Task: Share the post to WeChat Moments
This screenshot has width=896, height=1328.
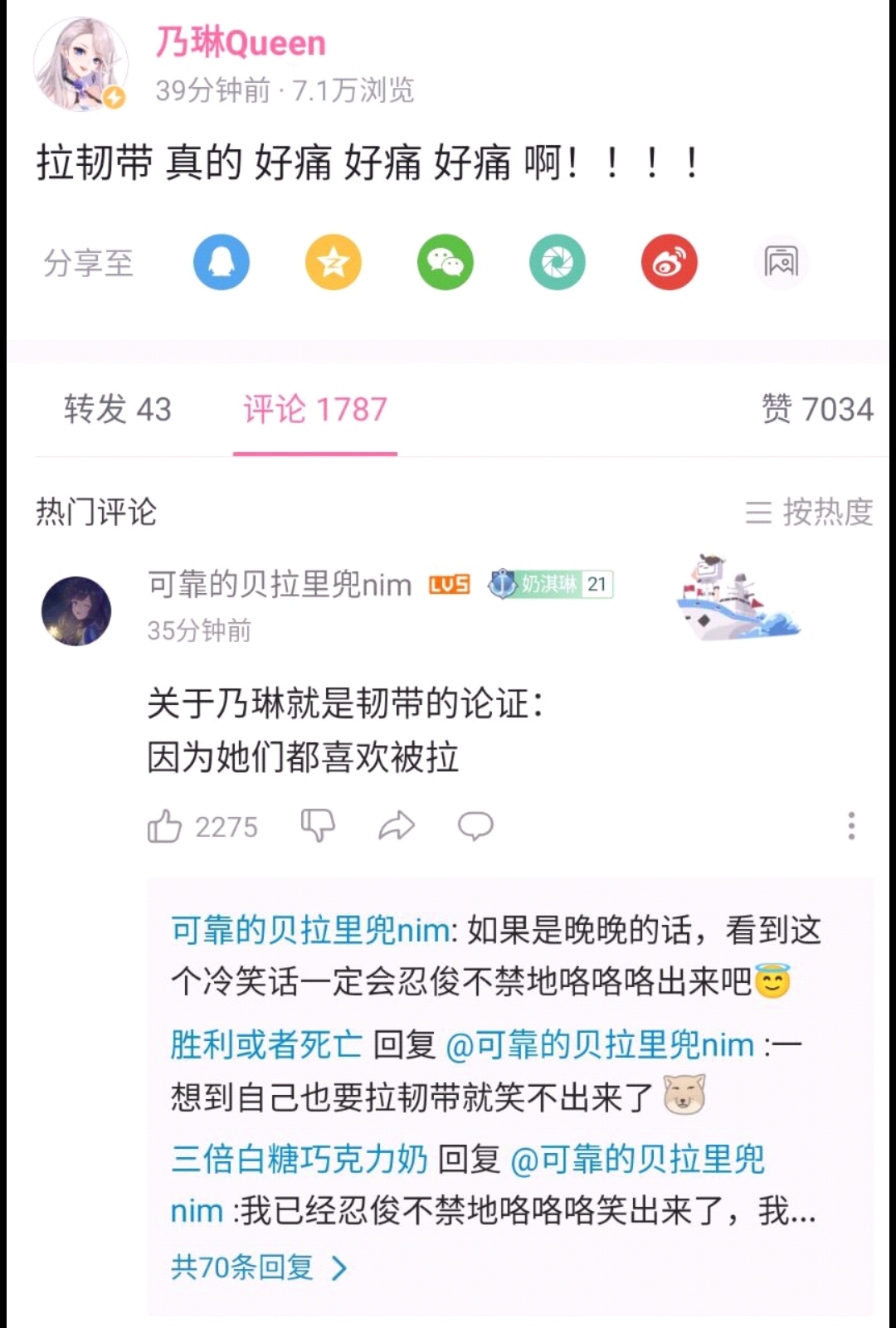Action: pos(558,262)
